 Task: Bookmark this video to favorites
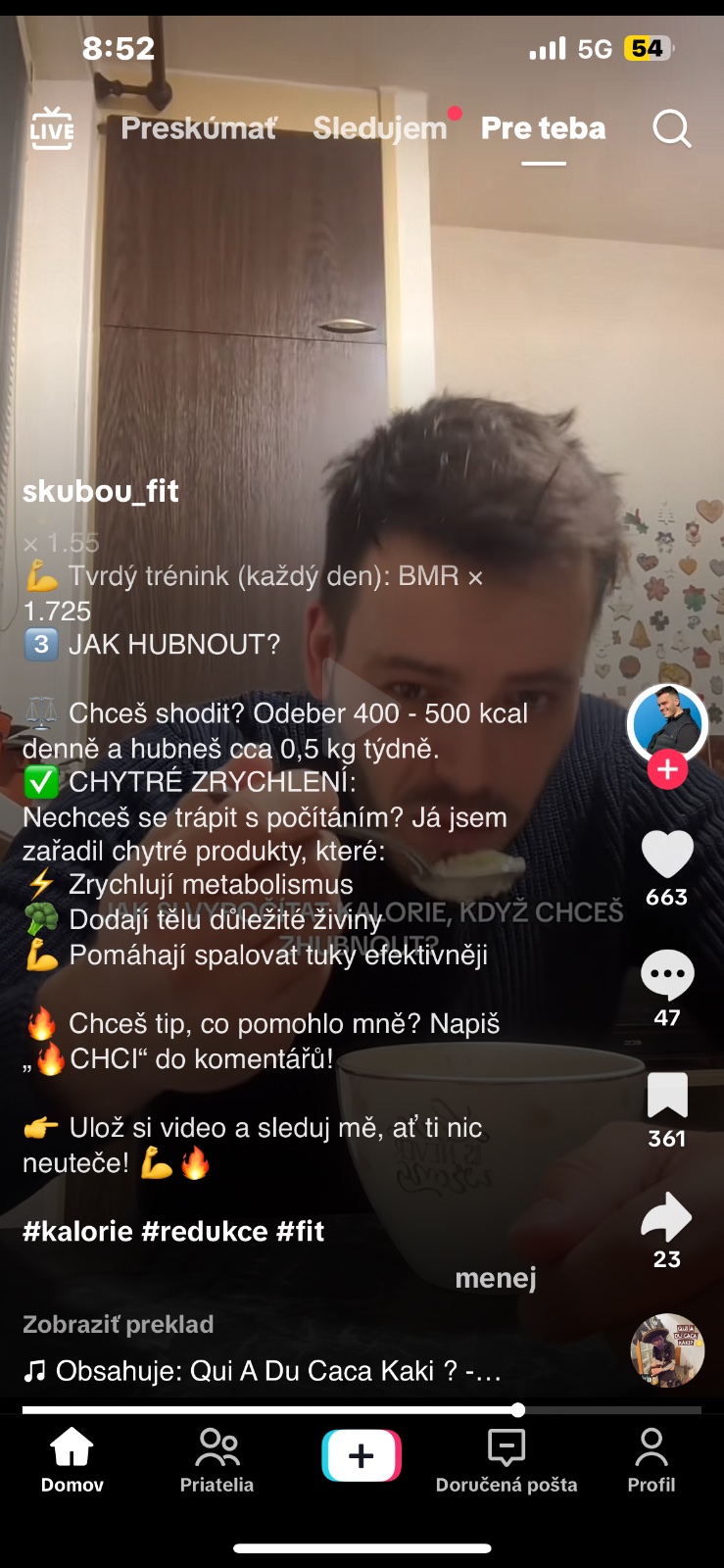coord(667,1096)
